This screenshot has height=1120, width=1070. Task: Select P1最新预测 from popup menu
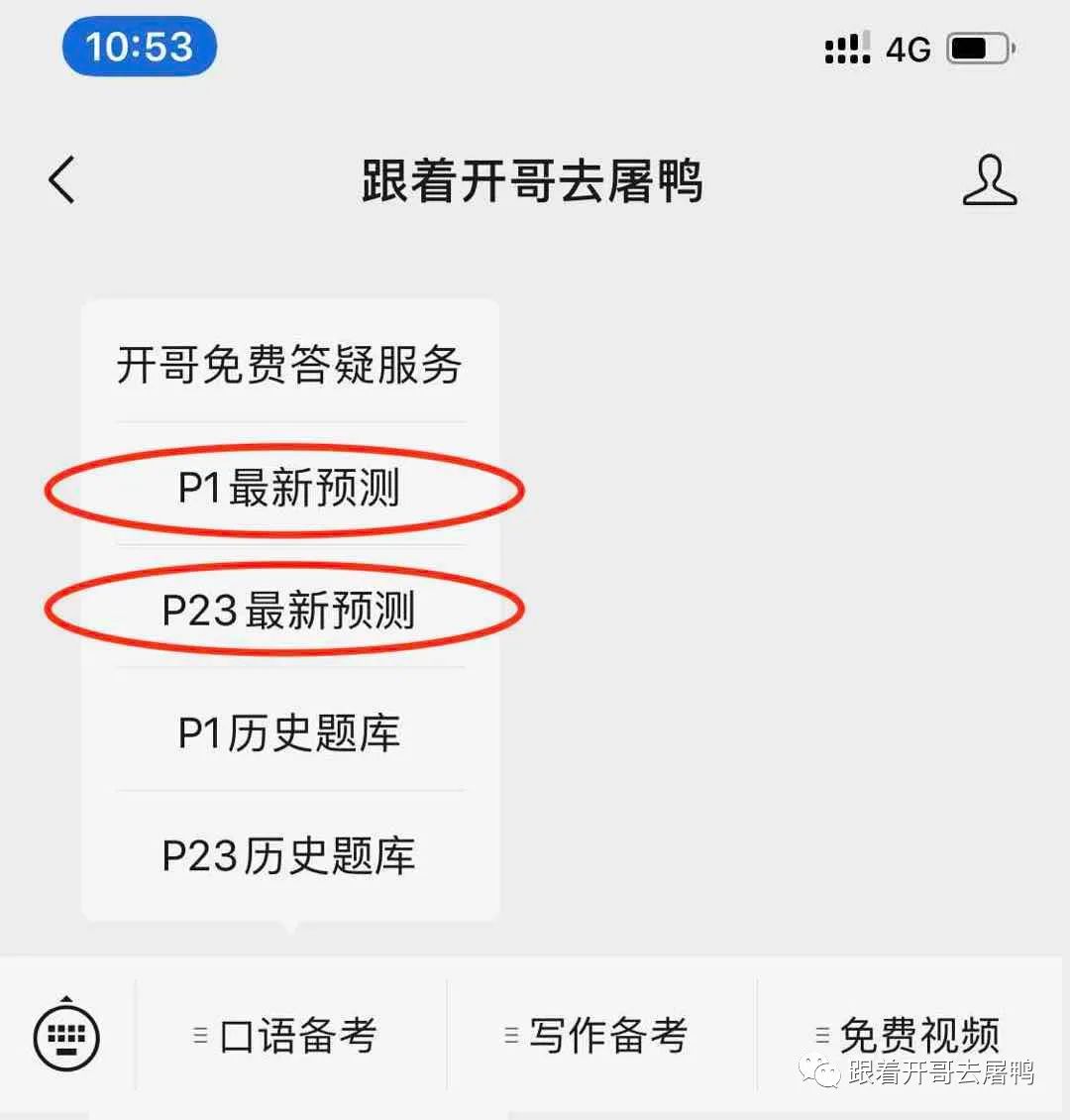tap(289, 489)
